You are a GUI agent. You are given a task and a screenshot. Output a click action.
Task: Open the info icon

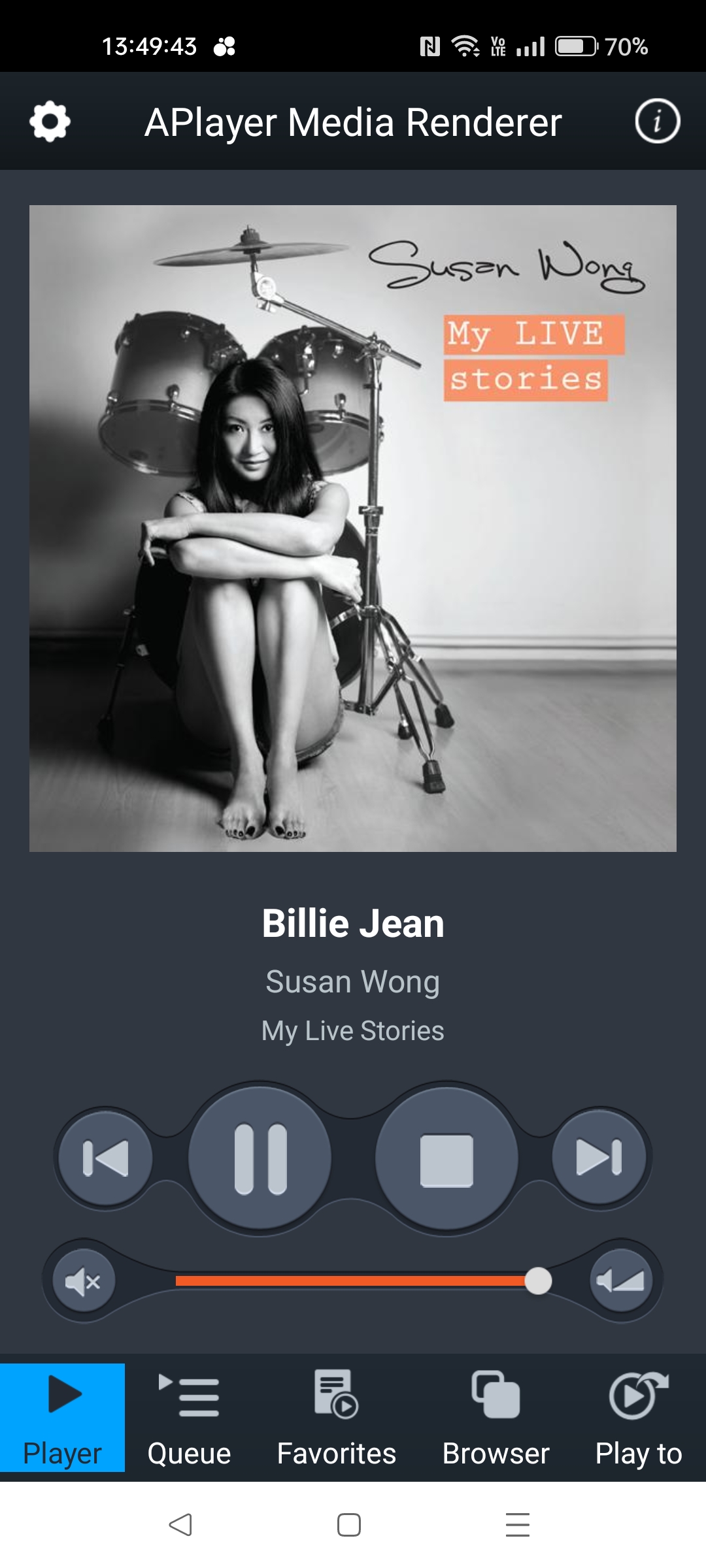coord(657,122)
